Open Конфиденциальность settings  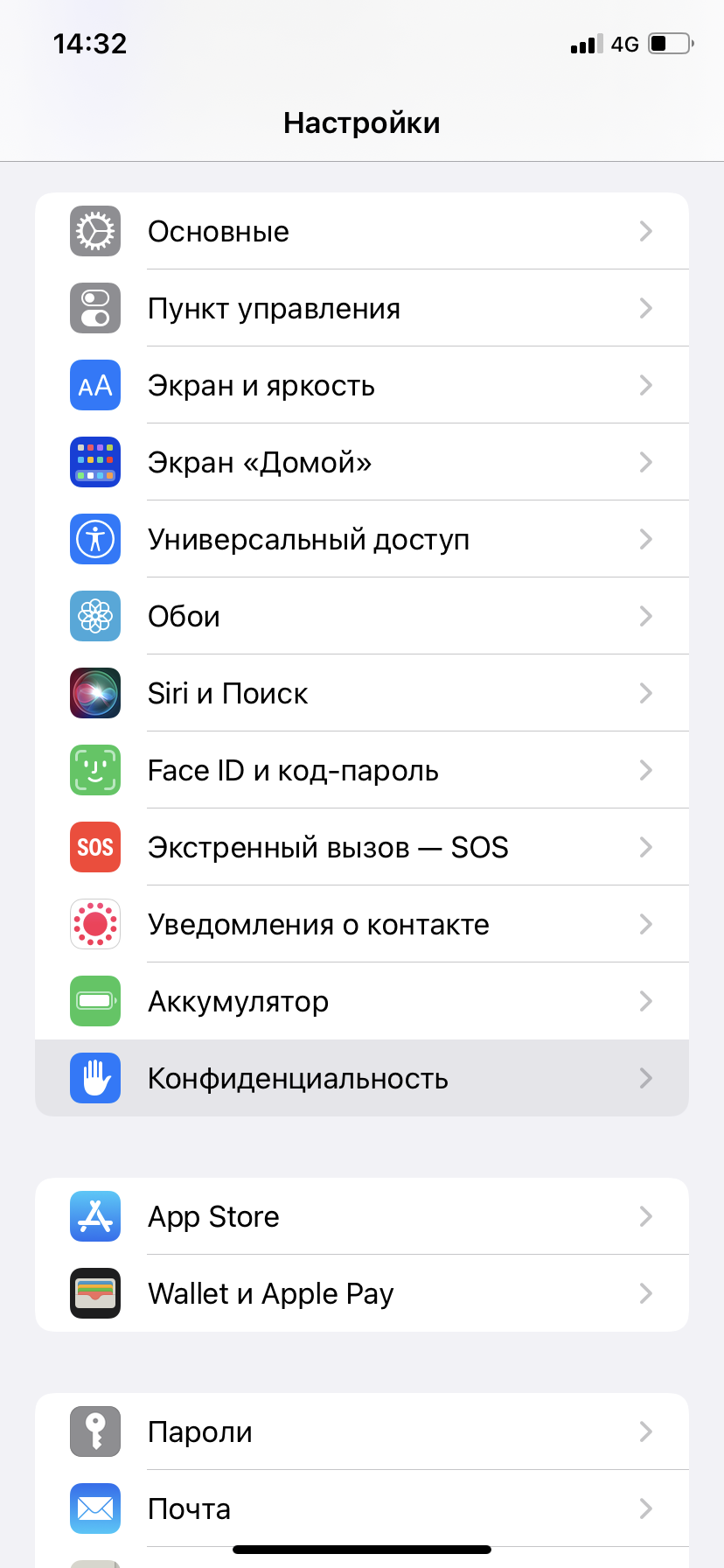point(362,1078)
